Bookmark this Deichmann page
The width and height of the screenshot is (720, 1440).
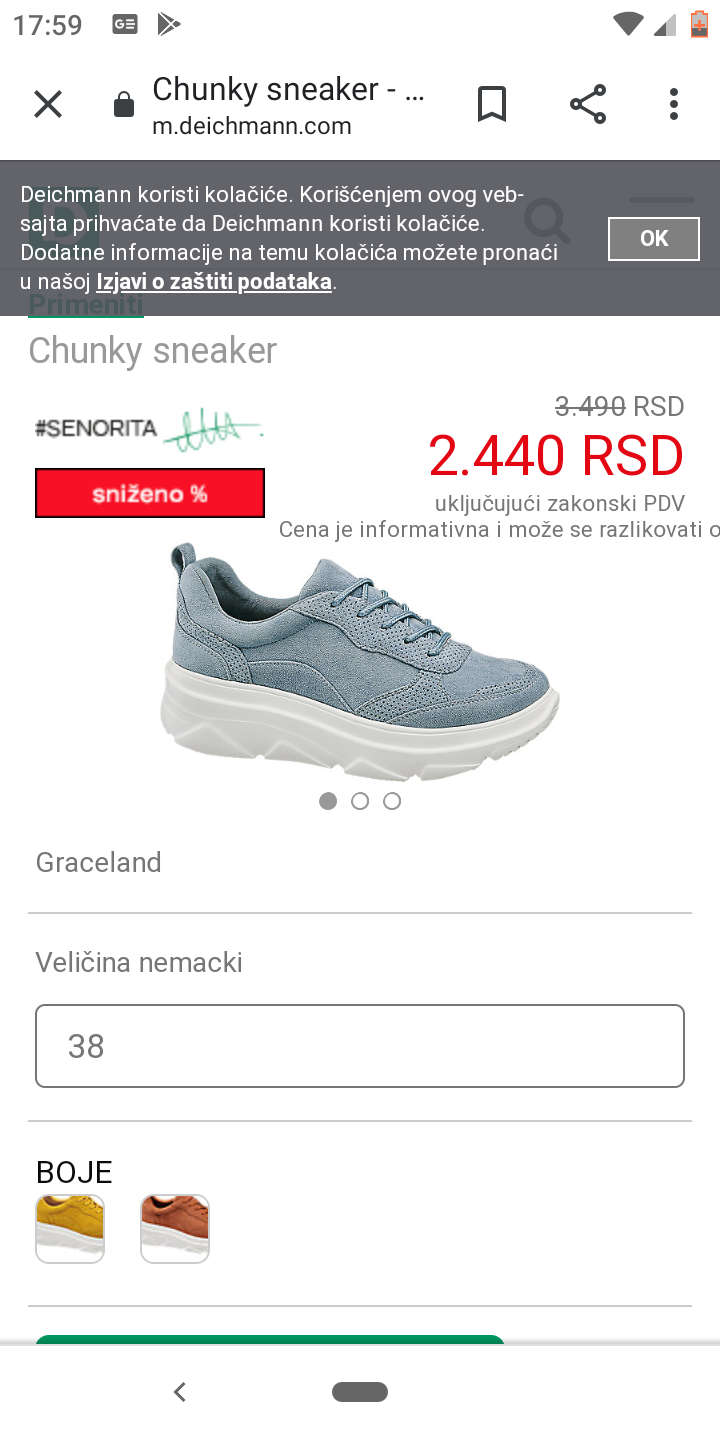coord(491,104)
